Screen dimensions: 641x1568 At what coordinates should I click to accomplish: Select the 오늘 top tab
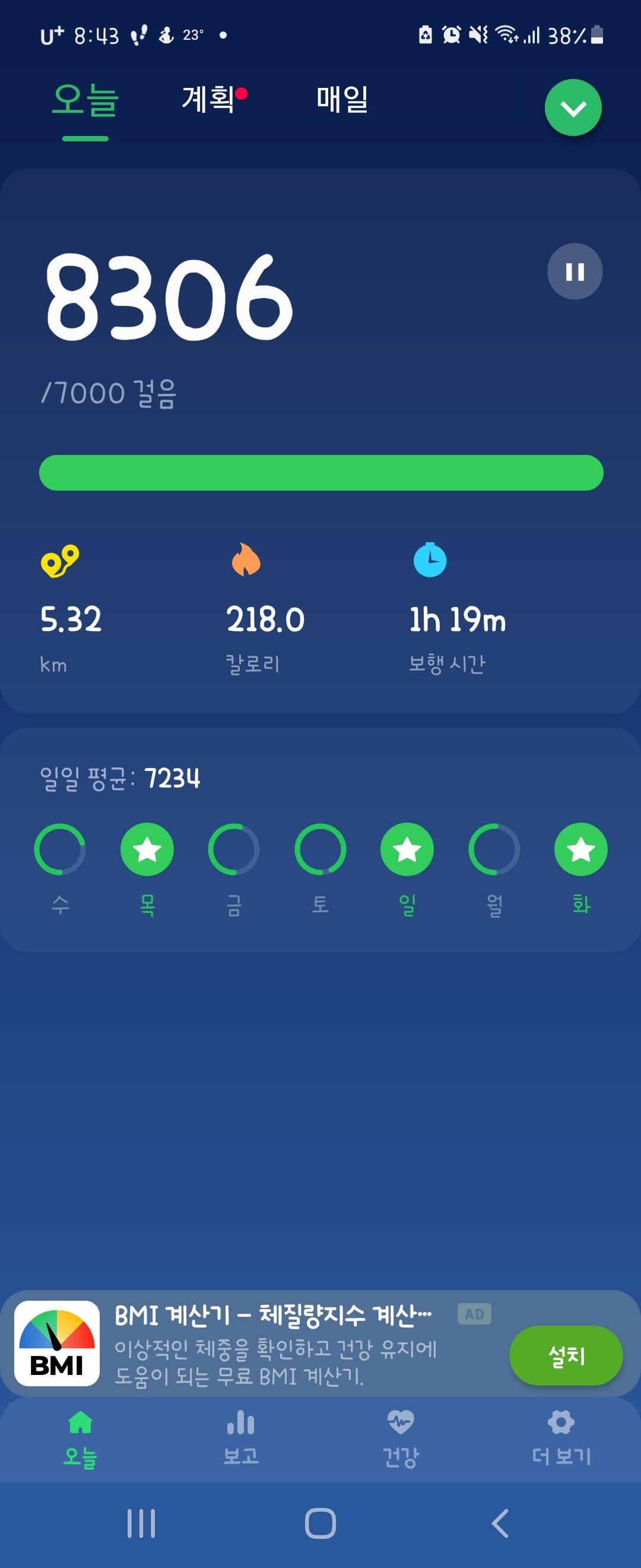pyautogui.click(x=85, y=100)
